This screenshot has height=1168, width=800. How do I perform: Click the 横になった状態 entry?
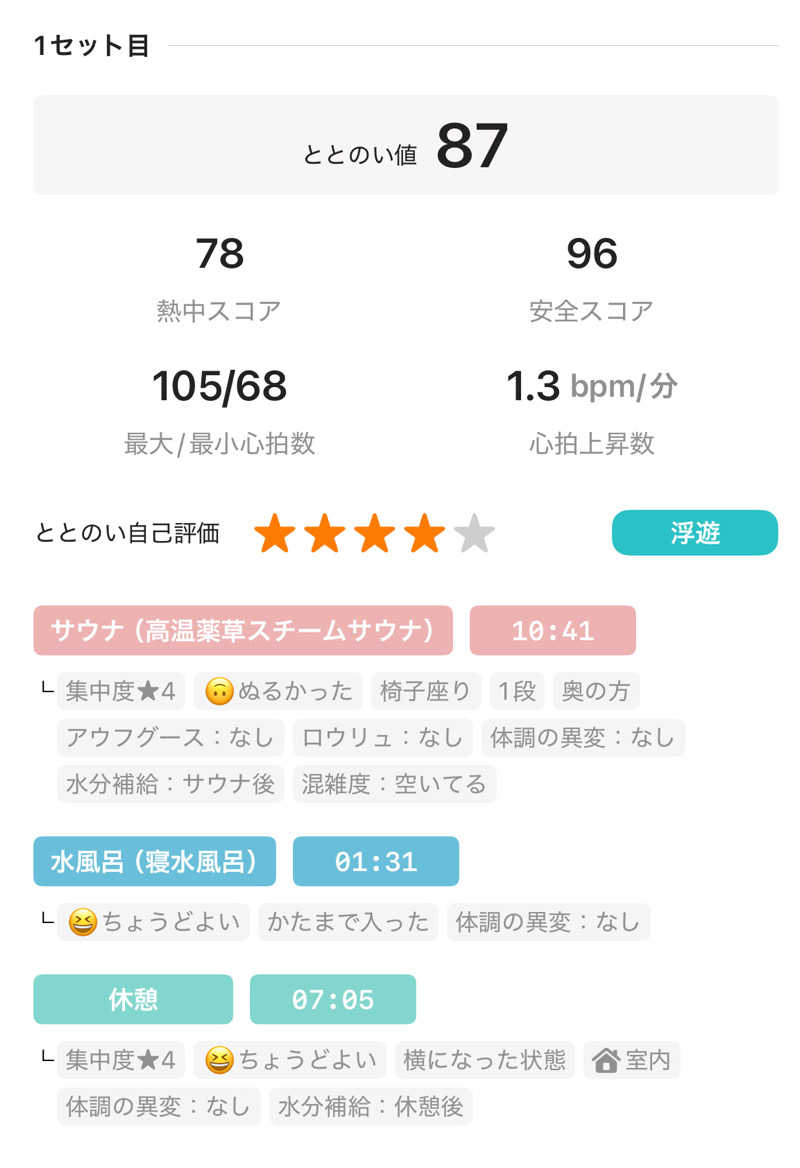(x=486, y=1060)
